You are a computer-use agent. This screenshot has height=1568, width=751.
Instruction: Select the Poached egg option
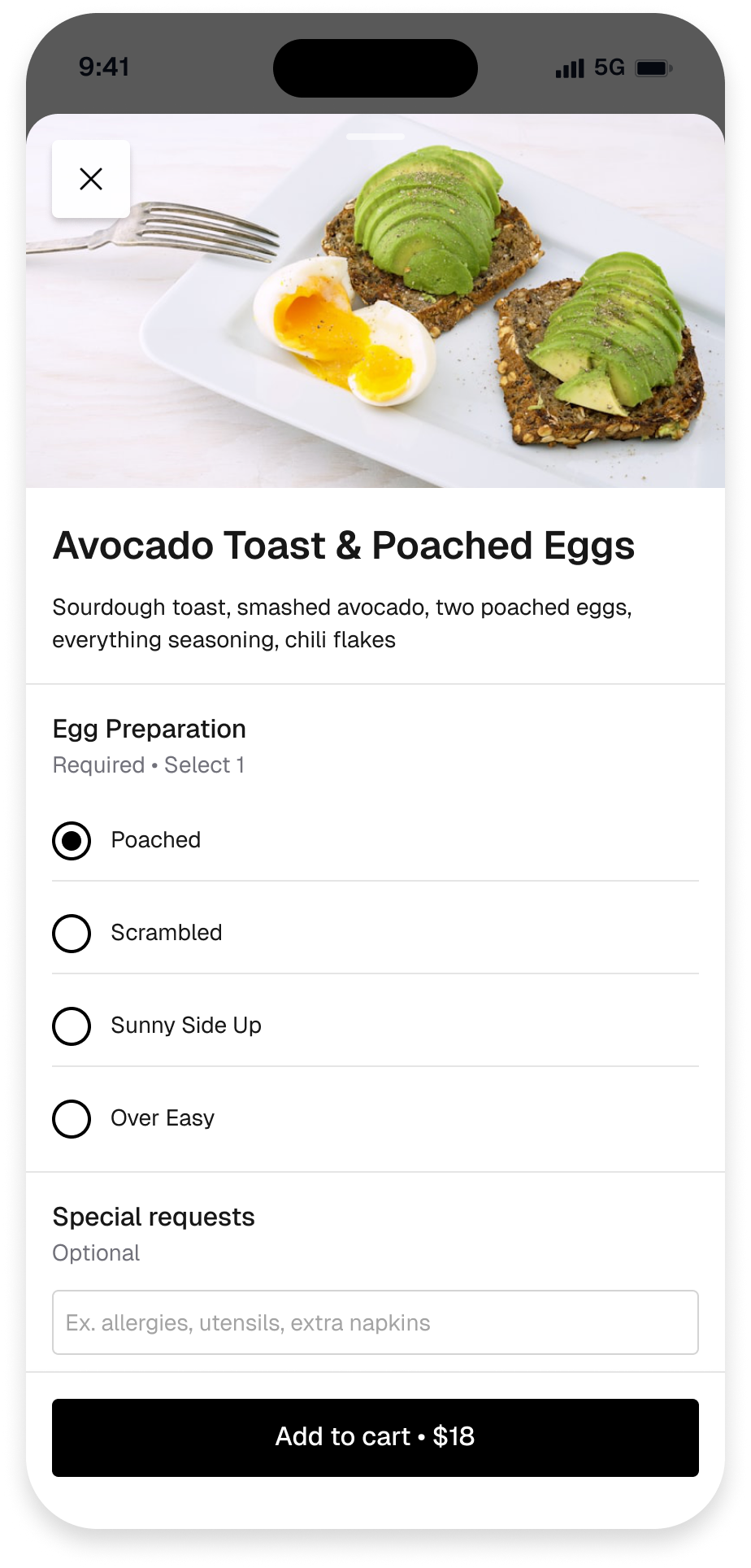pos(72,840)
